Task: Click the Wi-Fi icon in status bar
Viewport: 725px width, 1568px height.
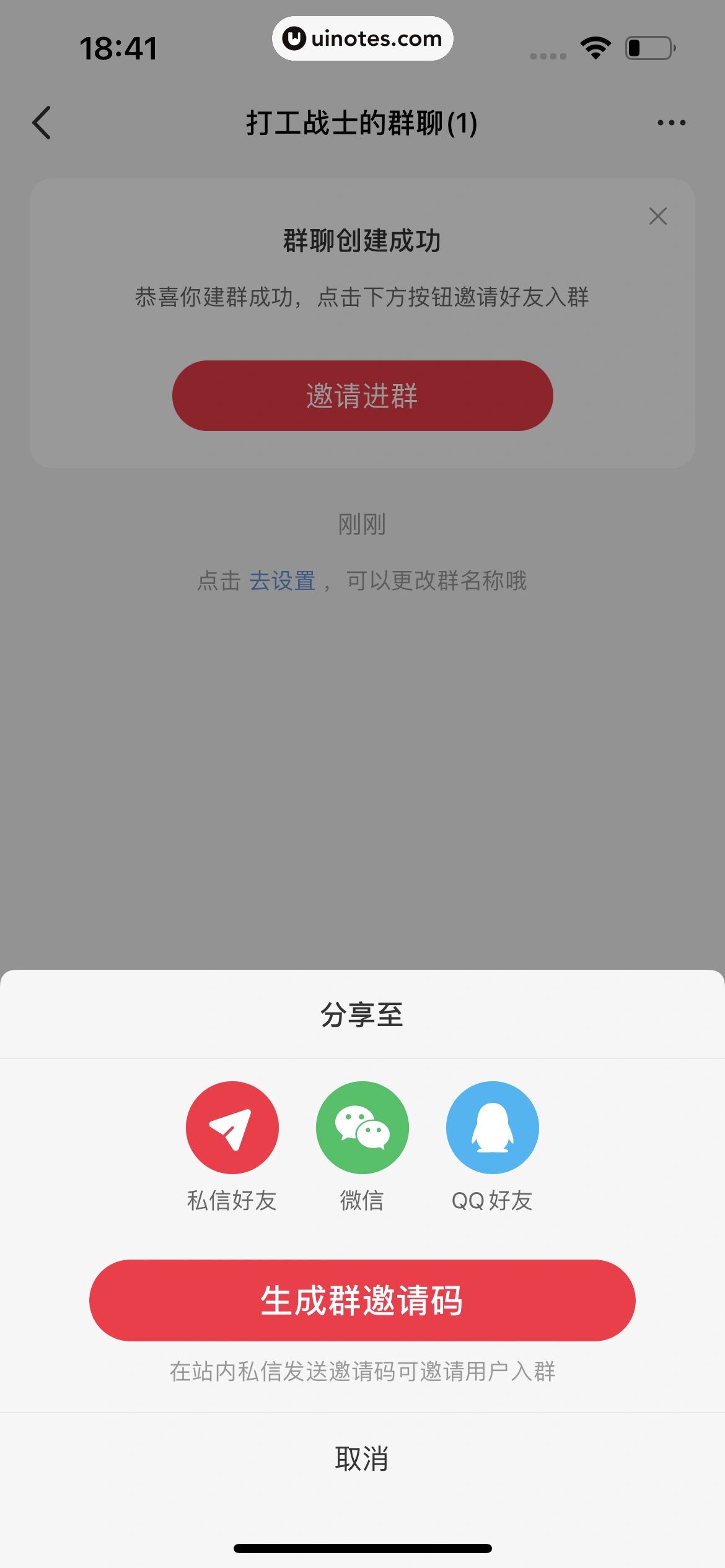Action: click(x=594, y=48)
